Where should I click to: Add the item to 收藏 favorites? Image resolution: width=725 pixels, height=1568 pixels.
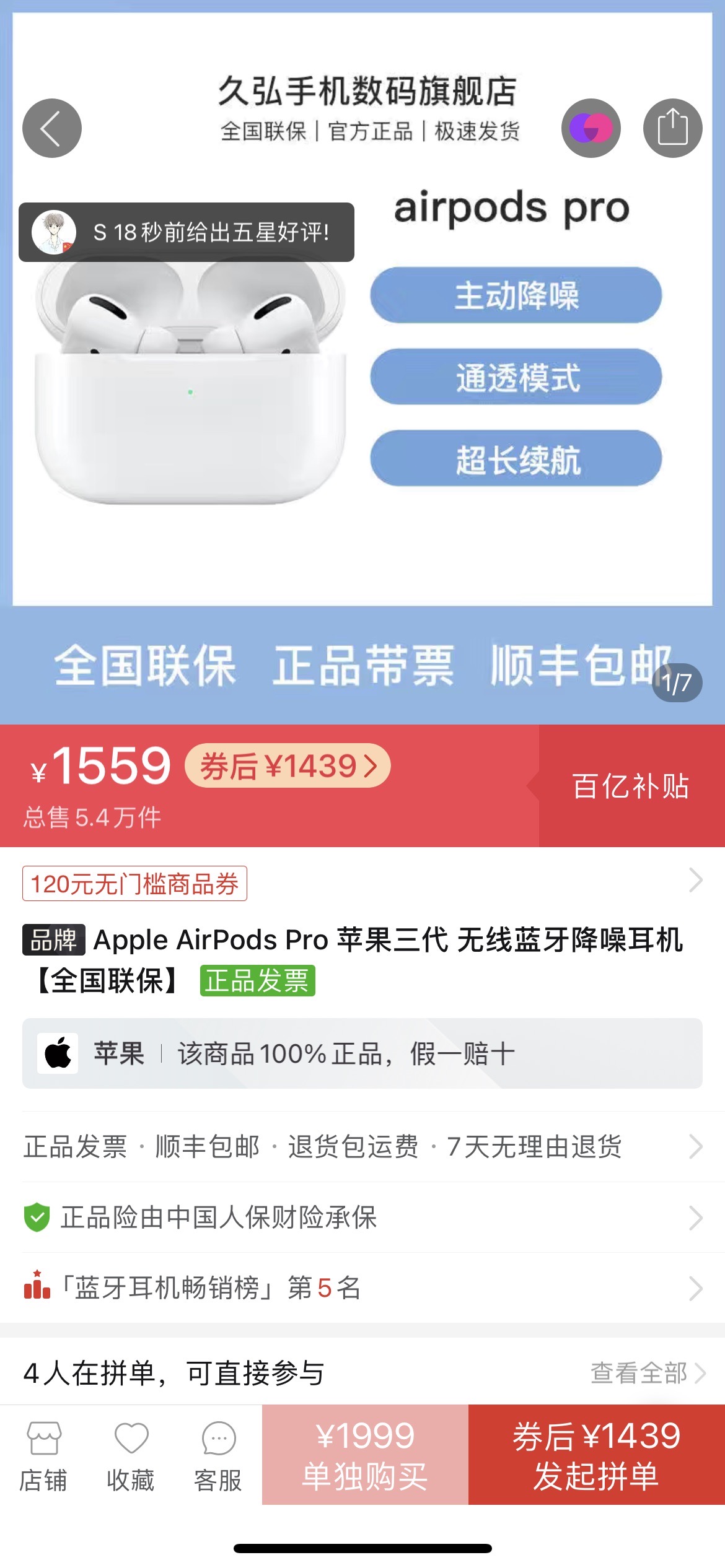[131, 1456]
